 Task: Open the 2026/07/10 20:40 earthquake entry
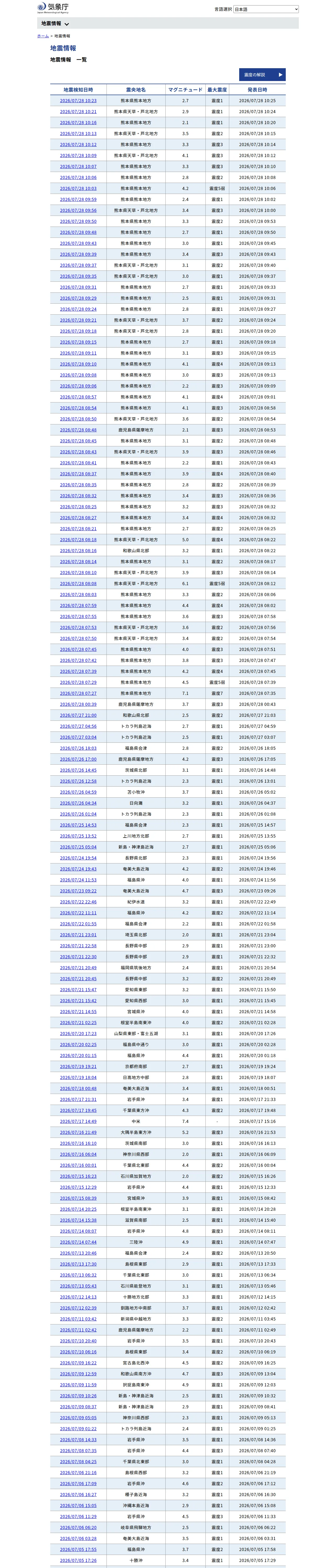[78, 1341]
